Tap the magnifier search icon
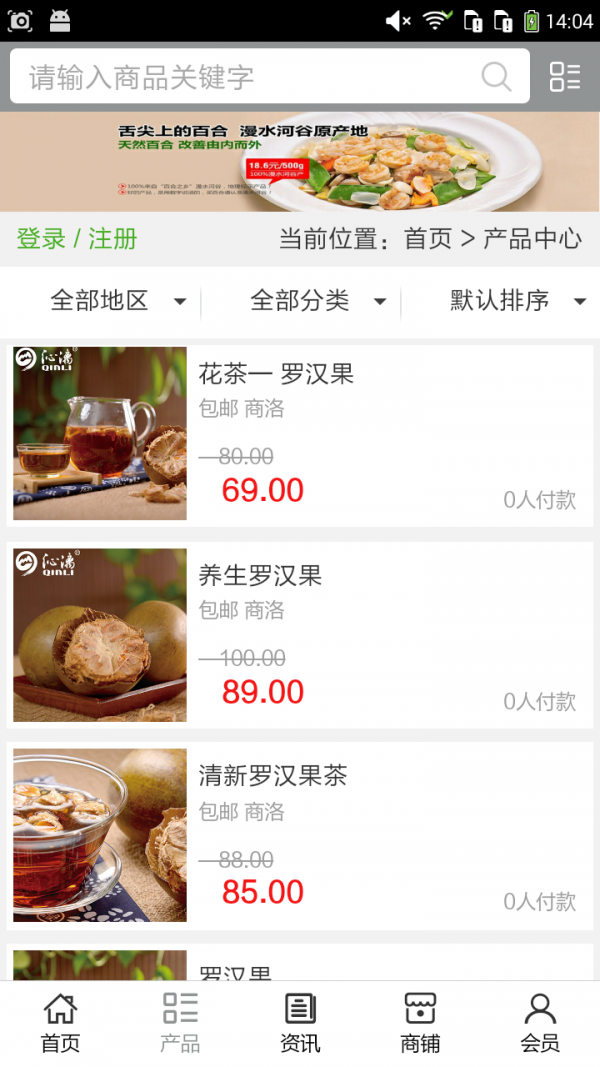Image resolution: width=600 pixels, height=1067 pixels. tap(496, 77)
